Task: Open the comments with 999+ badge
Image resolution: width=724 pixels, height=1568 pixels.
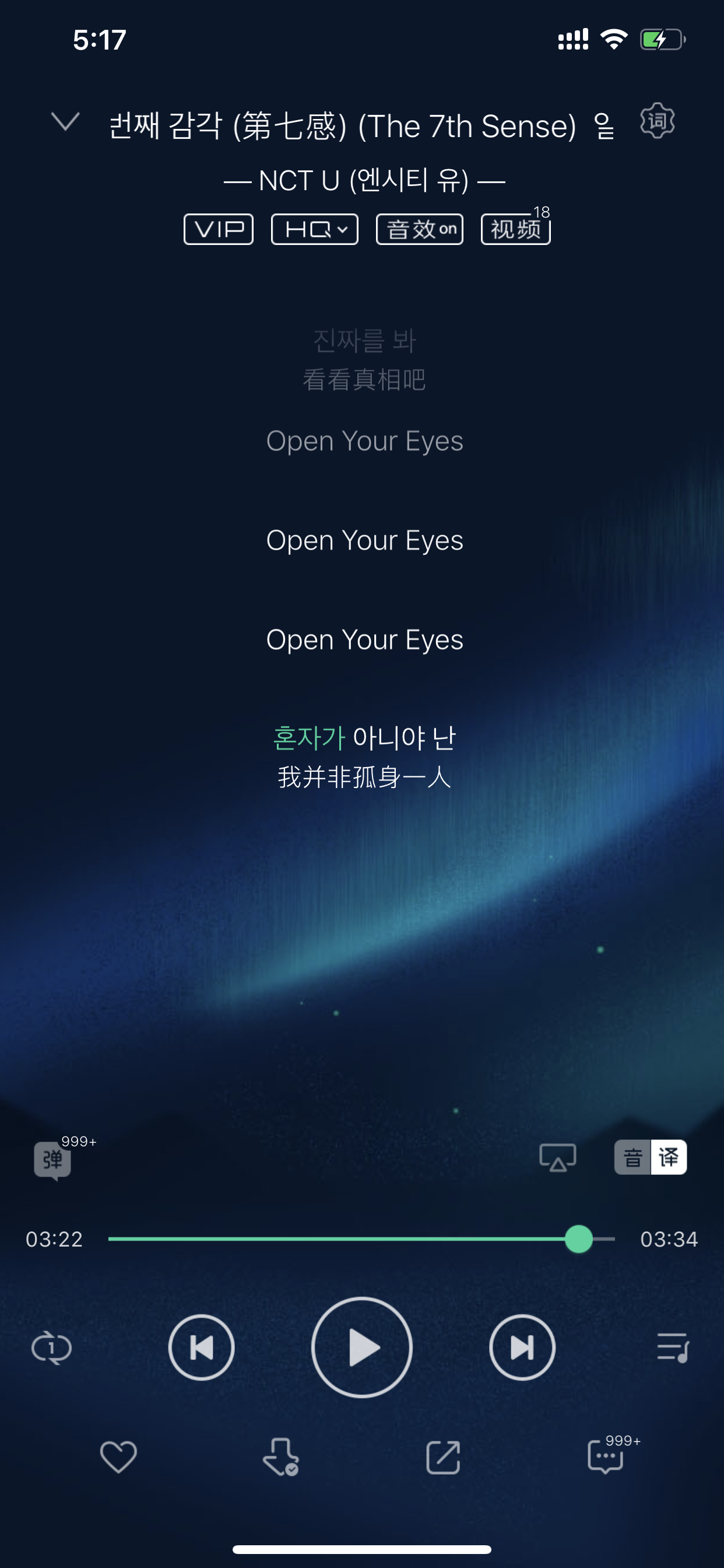Action: point(606,1457)
